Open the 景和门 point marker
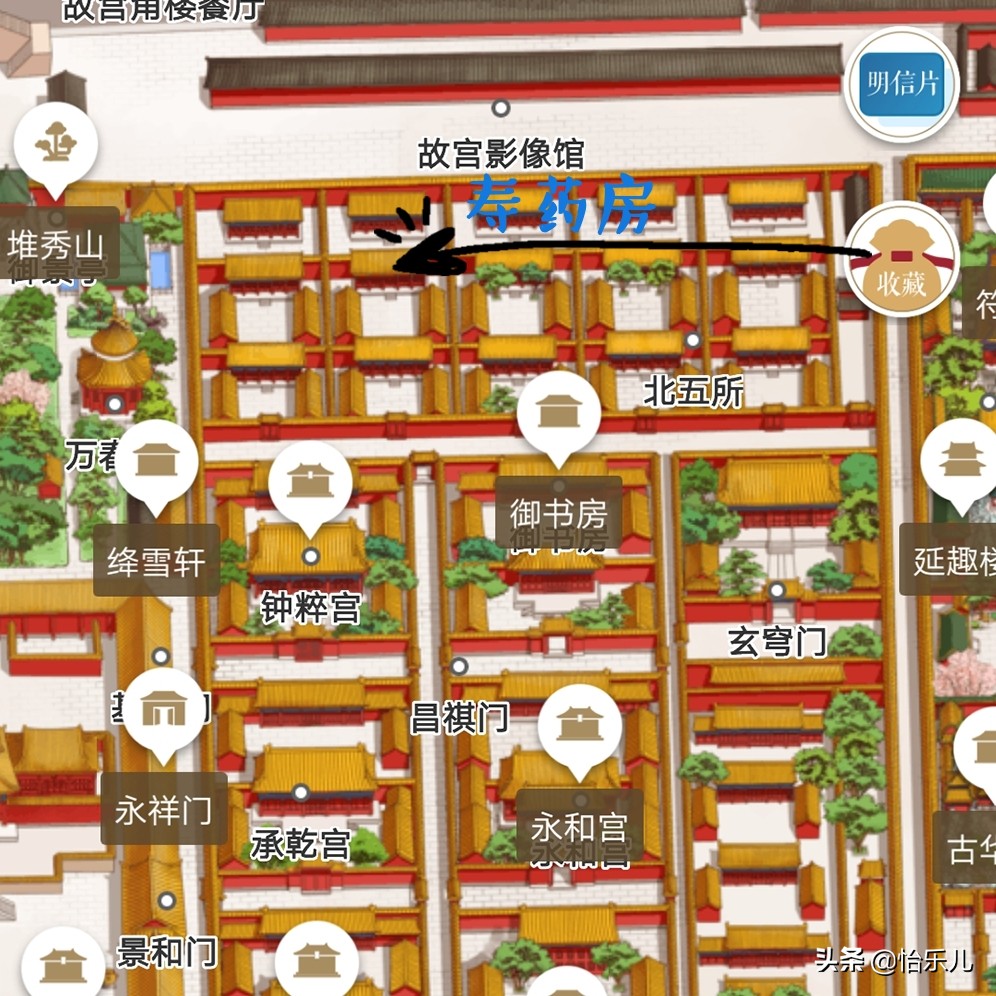This screenshot has width=996, height=996. [167, 901]
